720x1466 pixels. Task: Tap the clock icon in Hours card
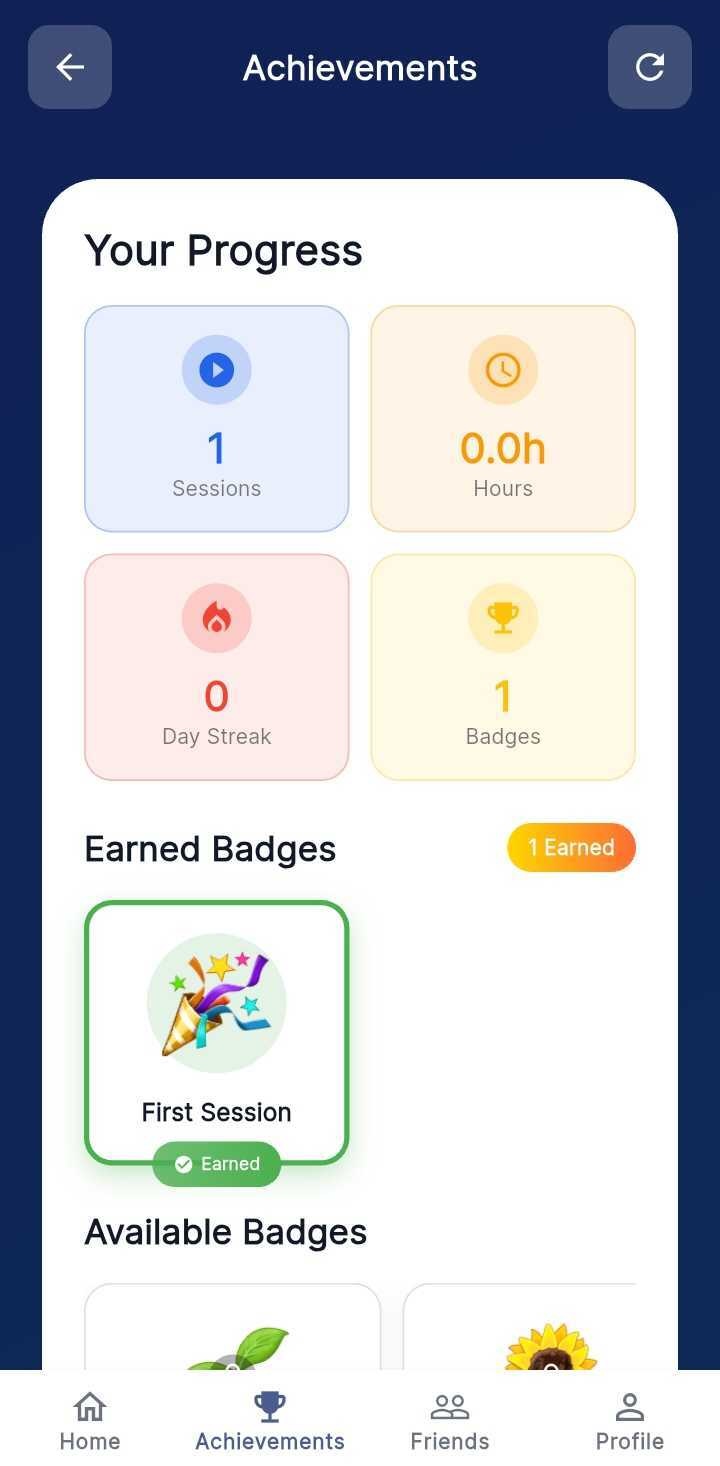tap(503, 369)
